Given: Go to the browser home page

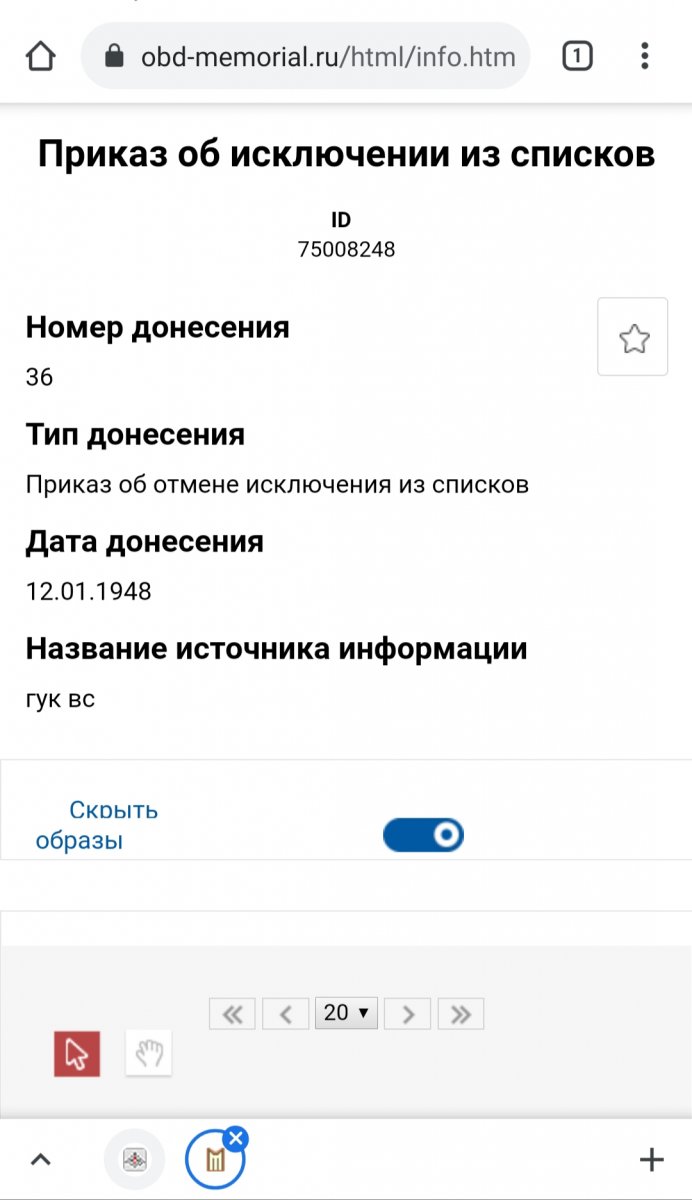Looking at the screenshot, I should pyautogui.click(x=40, y=57).
